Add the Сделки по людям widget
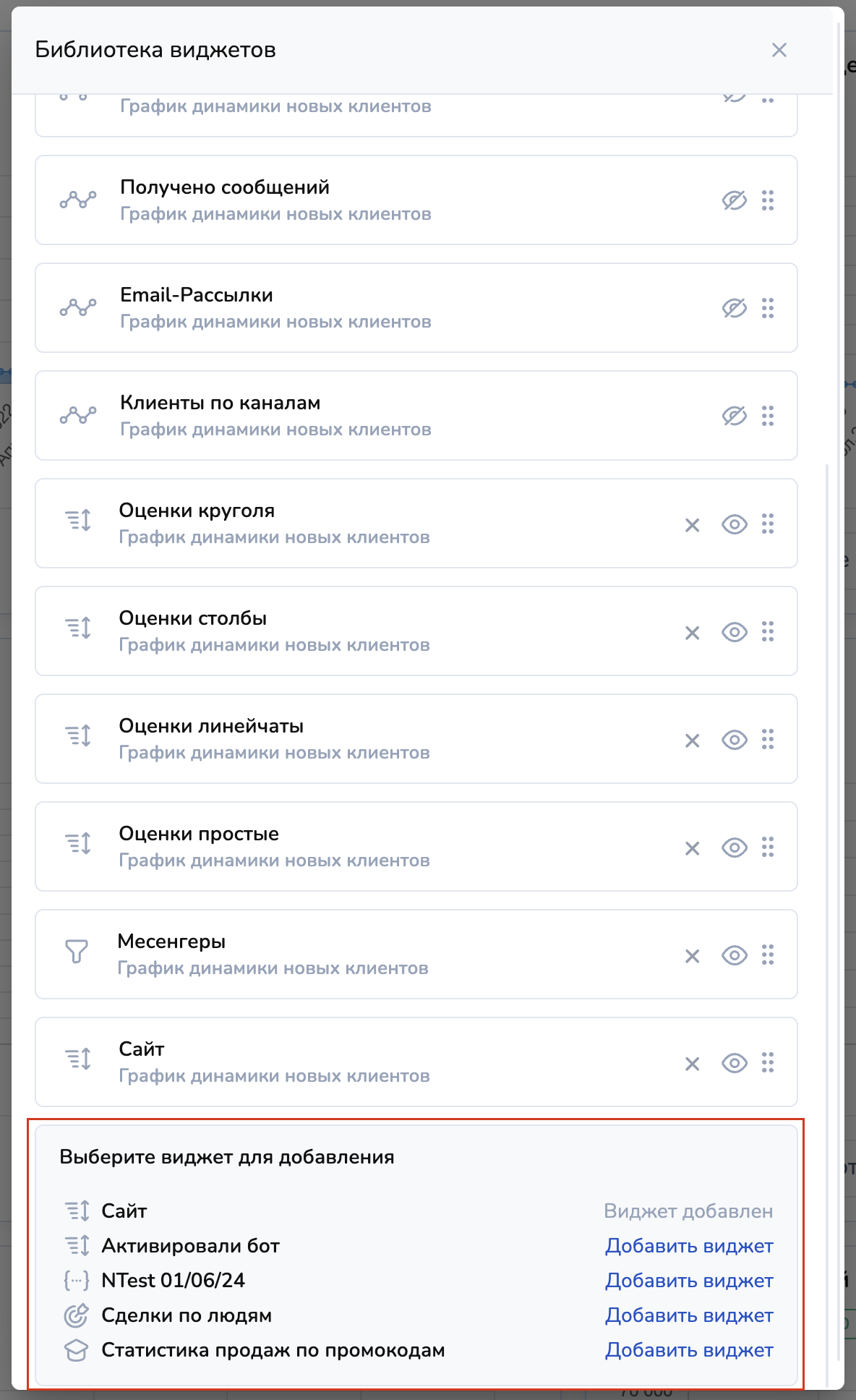 point(688,1315)
